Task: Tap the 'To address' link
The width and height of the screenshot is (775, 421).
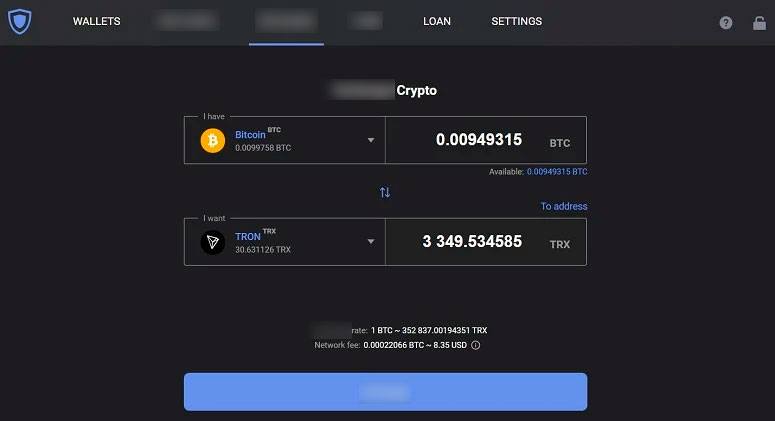Action: [x=564, y=206]
